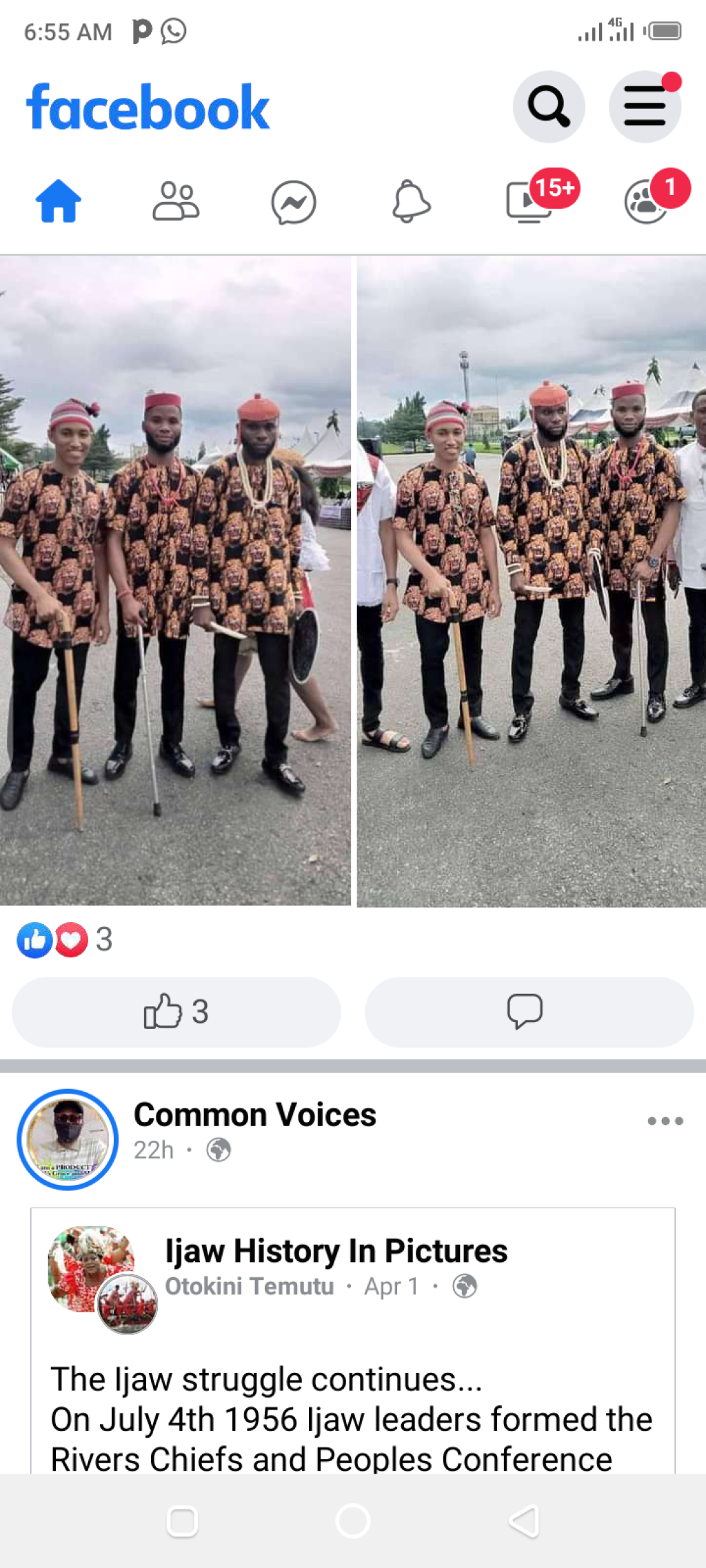Image resolution: width=706 pixels, height=1568 pixels.
Task: Open the Ijaw History In Pictures group
Action: [336, 1251]
